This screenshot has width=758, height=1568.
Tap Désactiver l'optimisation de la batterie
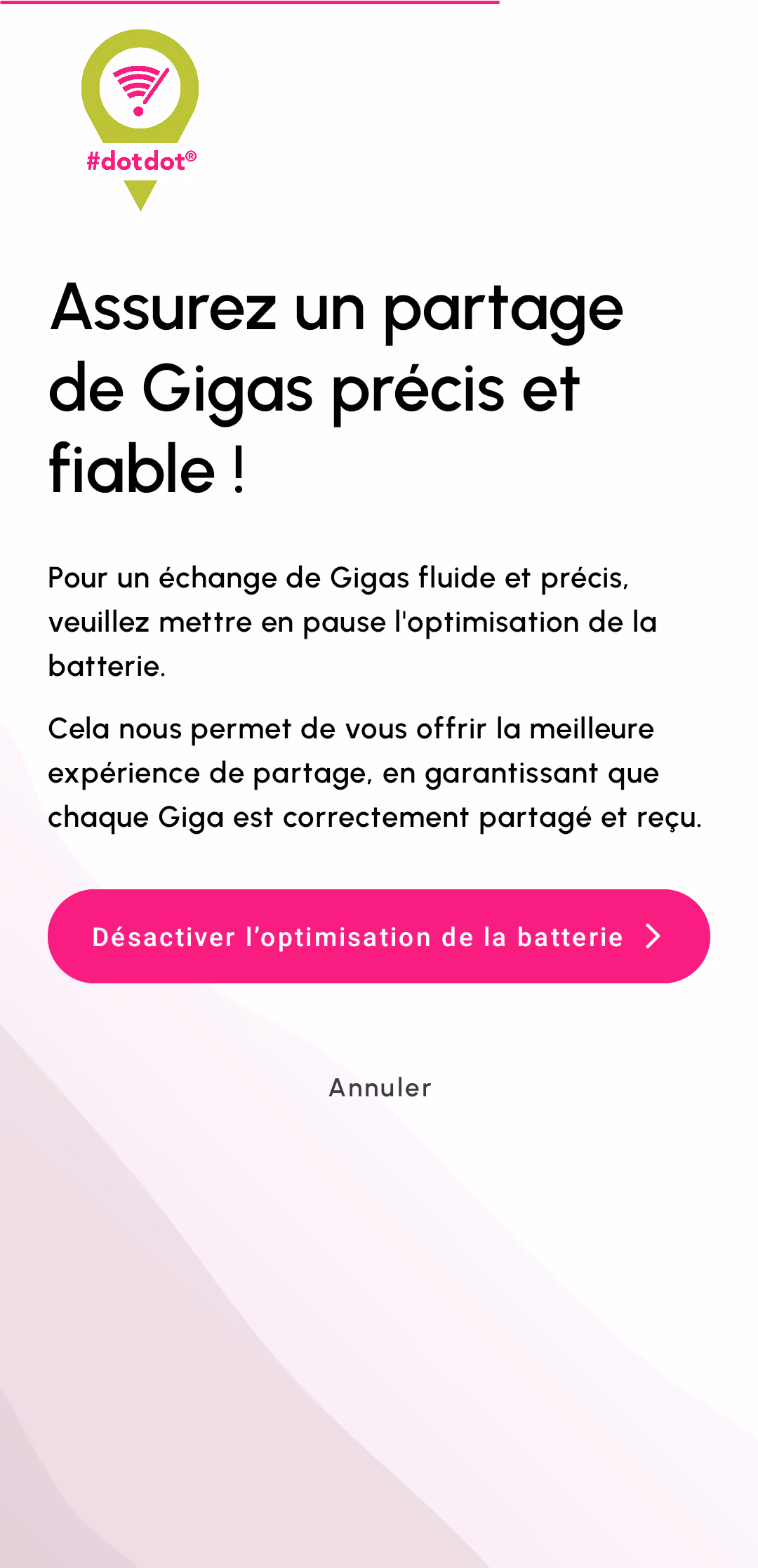click(x=378, y=936)
